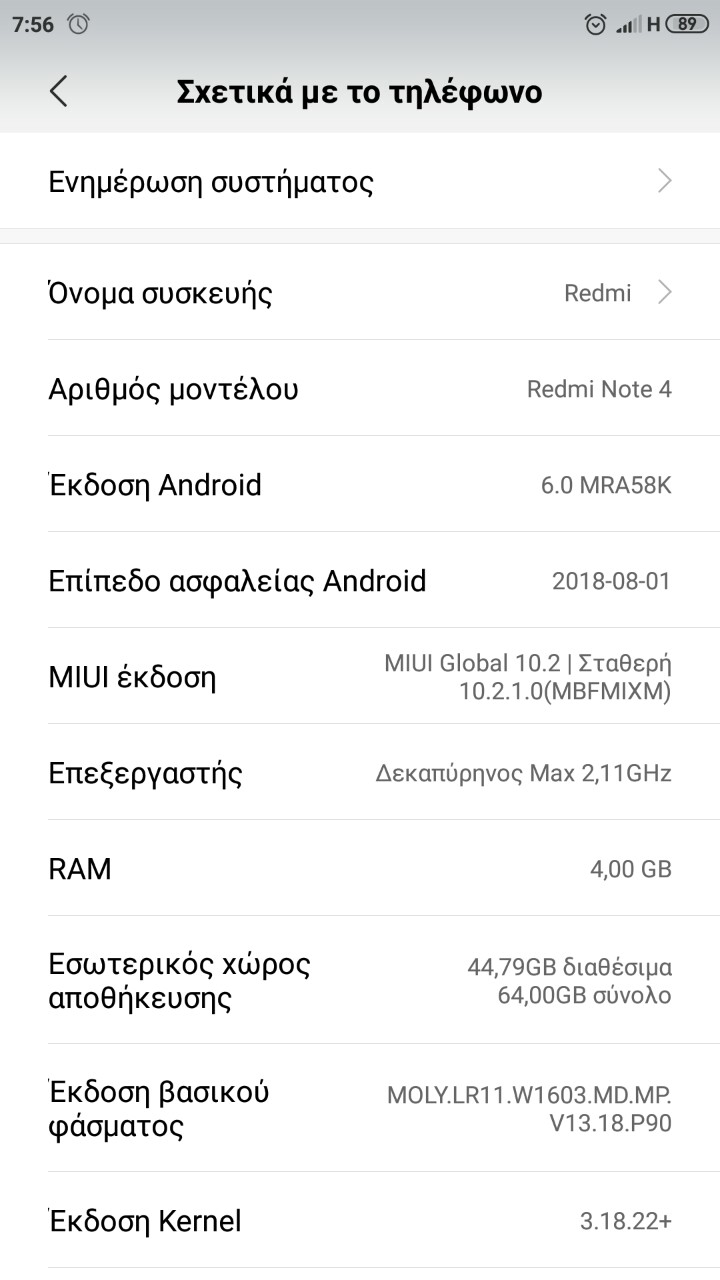Screen dimensions: 720x1280
Task: Open Εσωτερικός χώρος αποθήκευσης details
Action: coord(360,981)
